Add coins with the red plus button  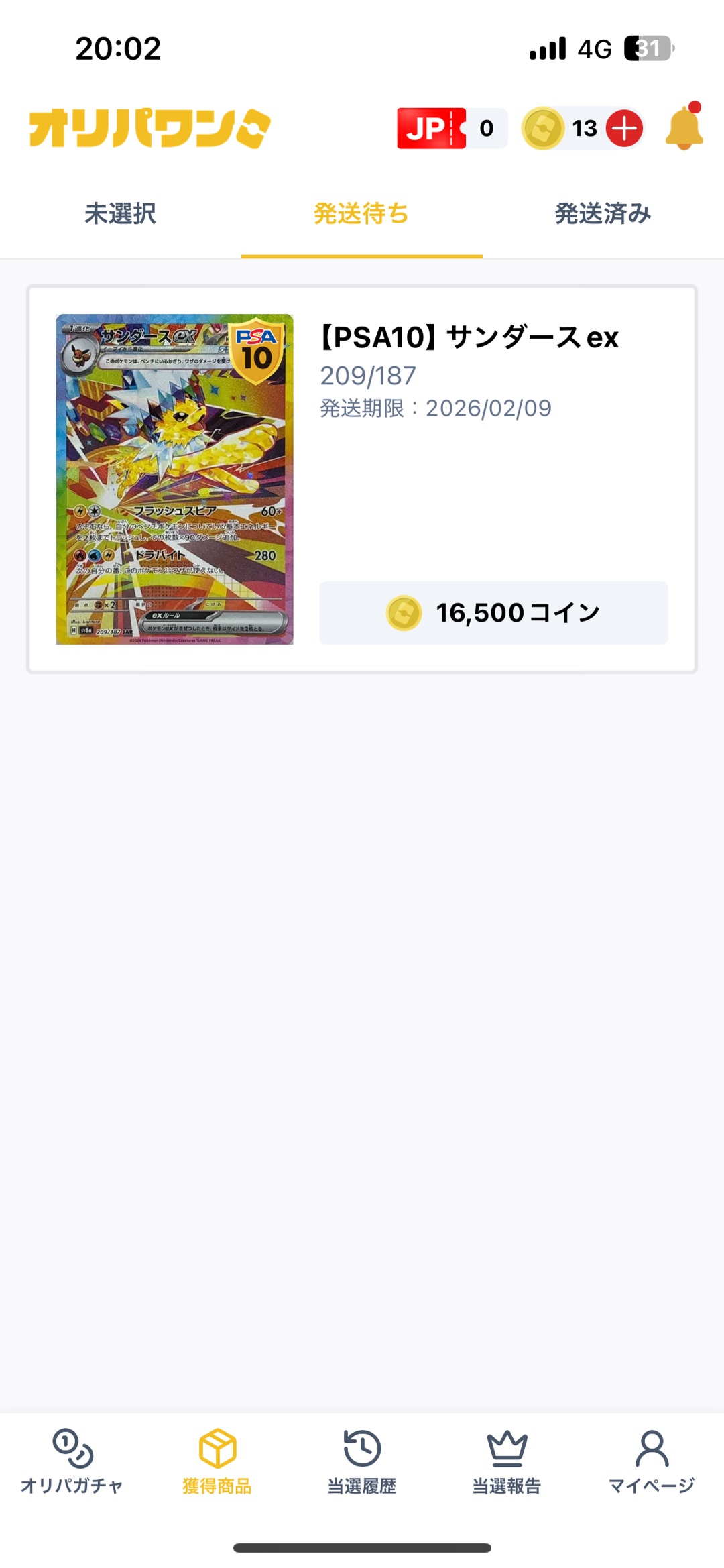[x=624, y=128]
